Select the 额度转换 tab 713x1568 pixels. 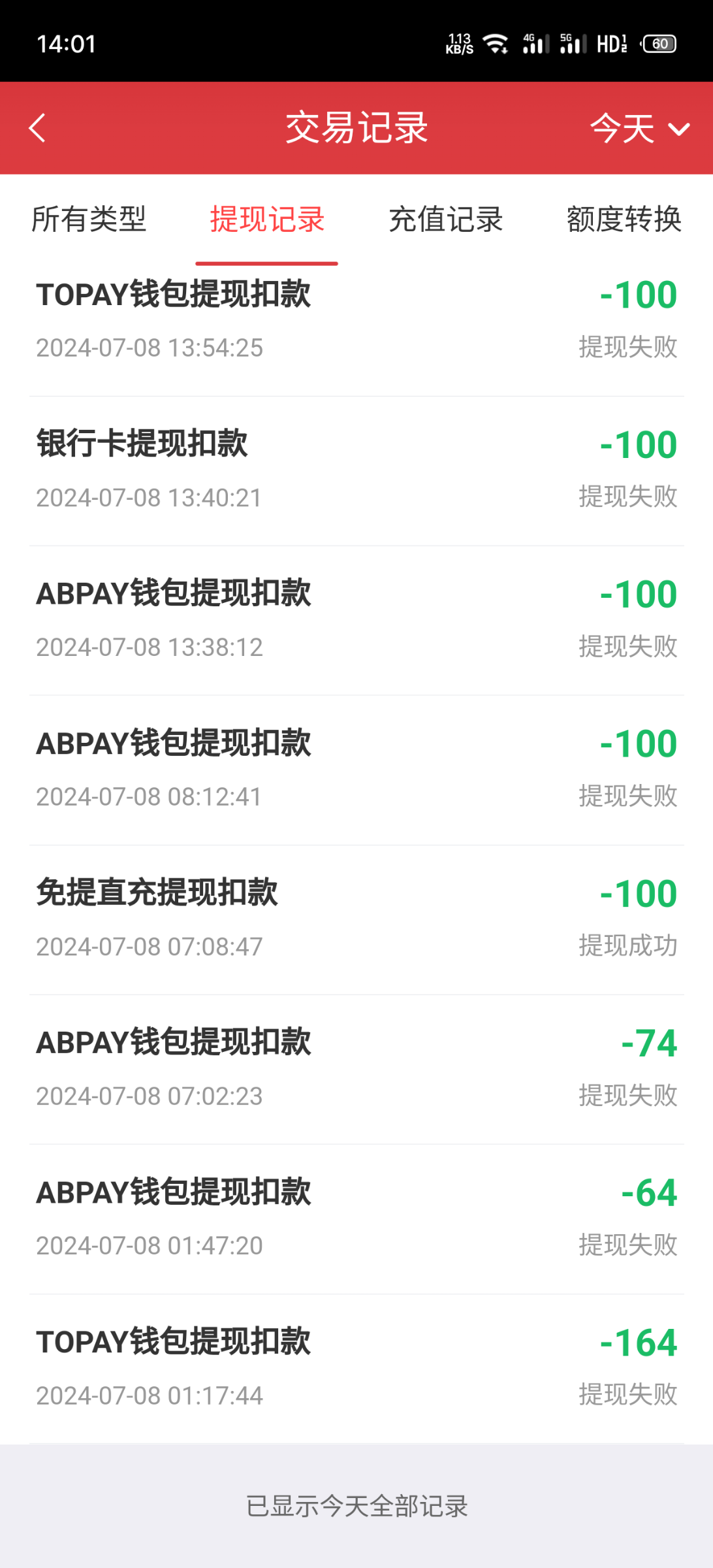pyautogui.click(x=623, y=221)
